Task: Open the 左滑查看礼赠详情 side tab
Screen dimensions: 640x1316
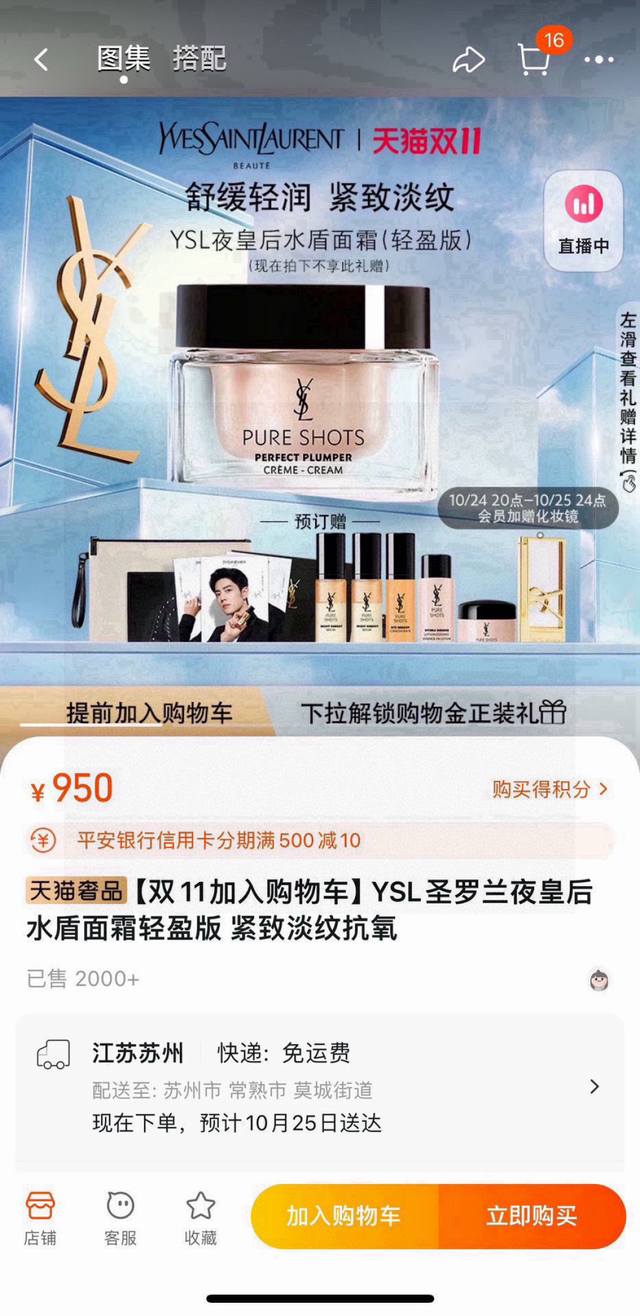Action: [x=627, y=400]
